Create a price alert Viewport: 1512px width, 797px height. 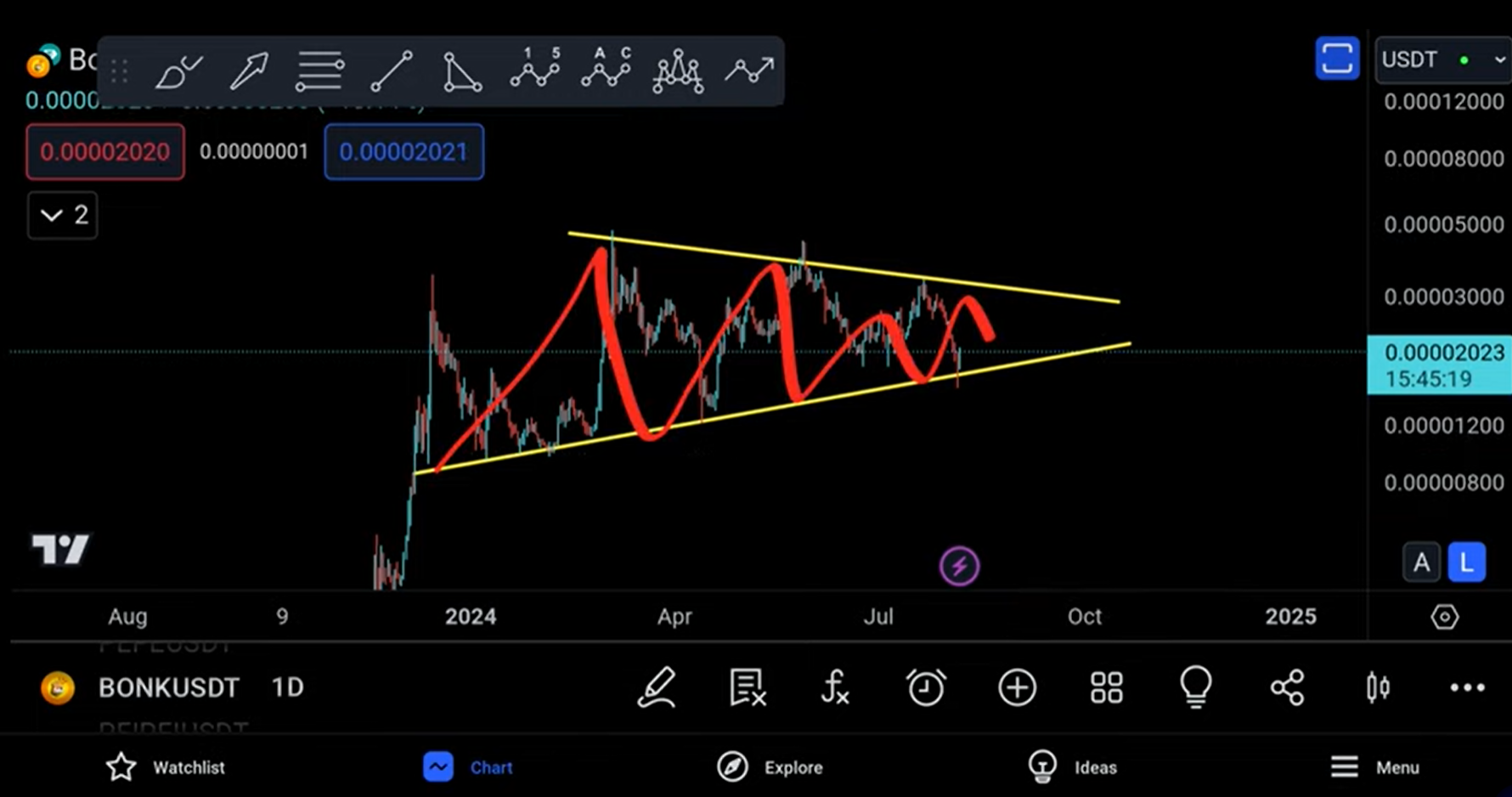(926, 687)
